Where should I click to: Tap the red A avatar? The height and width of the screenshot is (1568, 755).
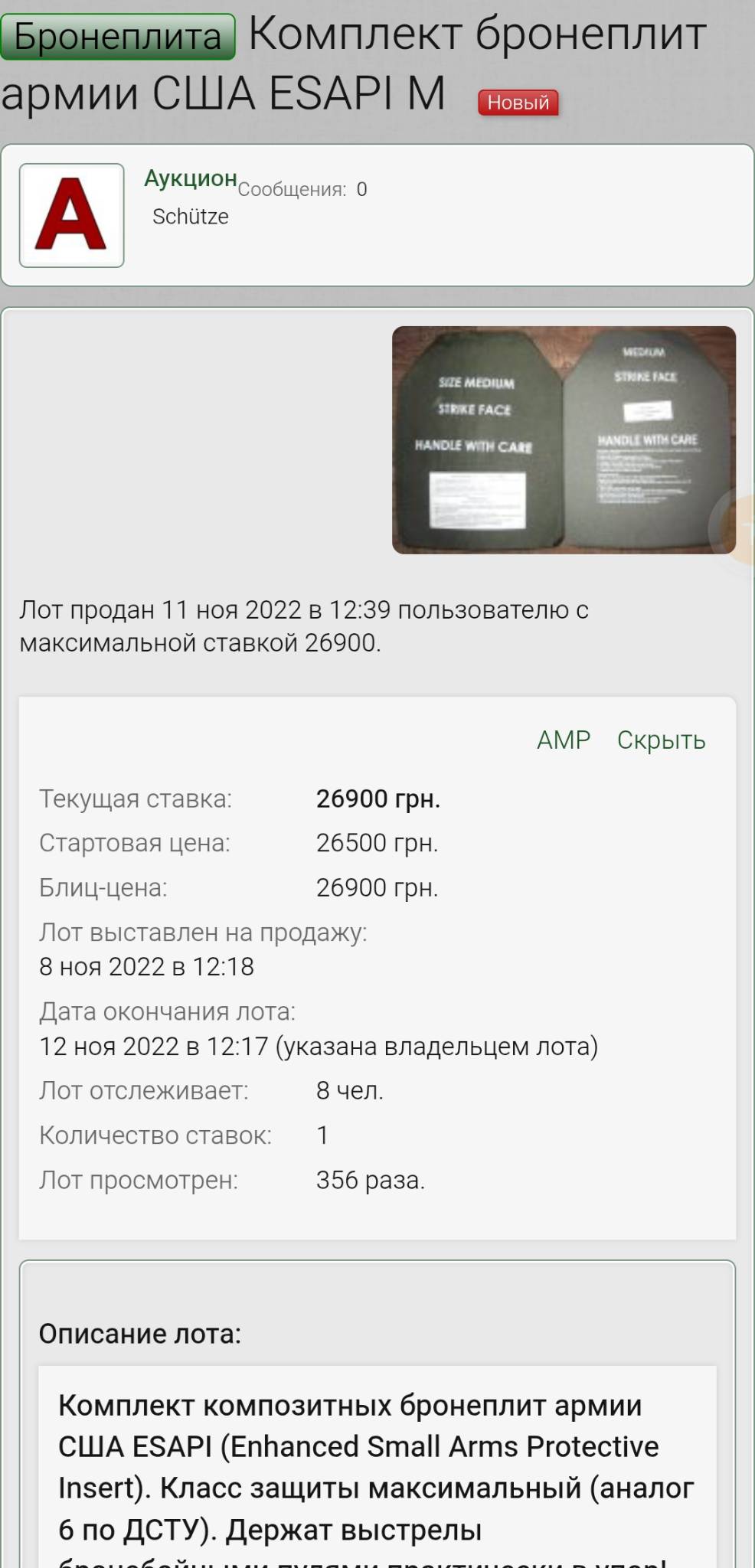pyautogui.click(x=72, y=215)
